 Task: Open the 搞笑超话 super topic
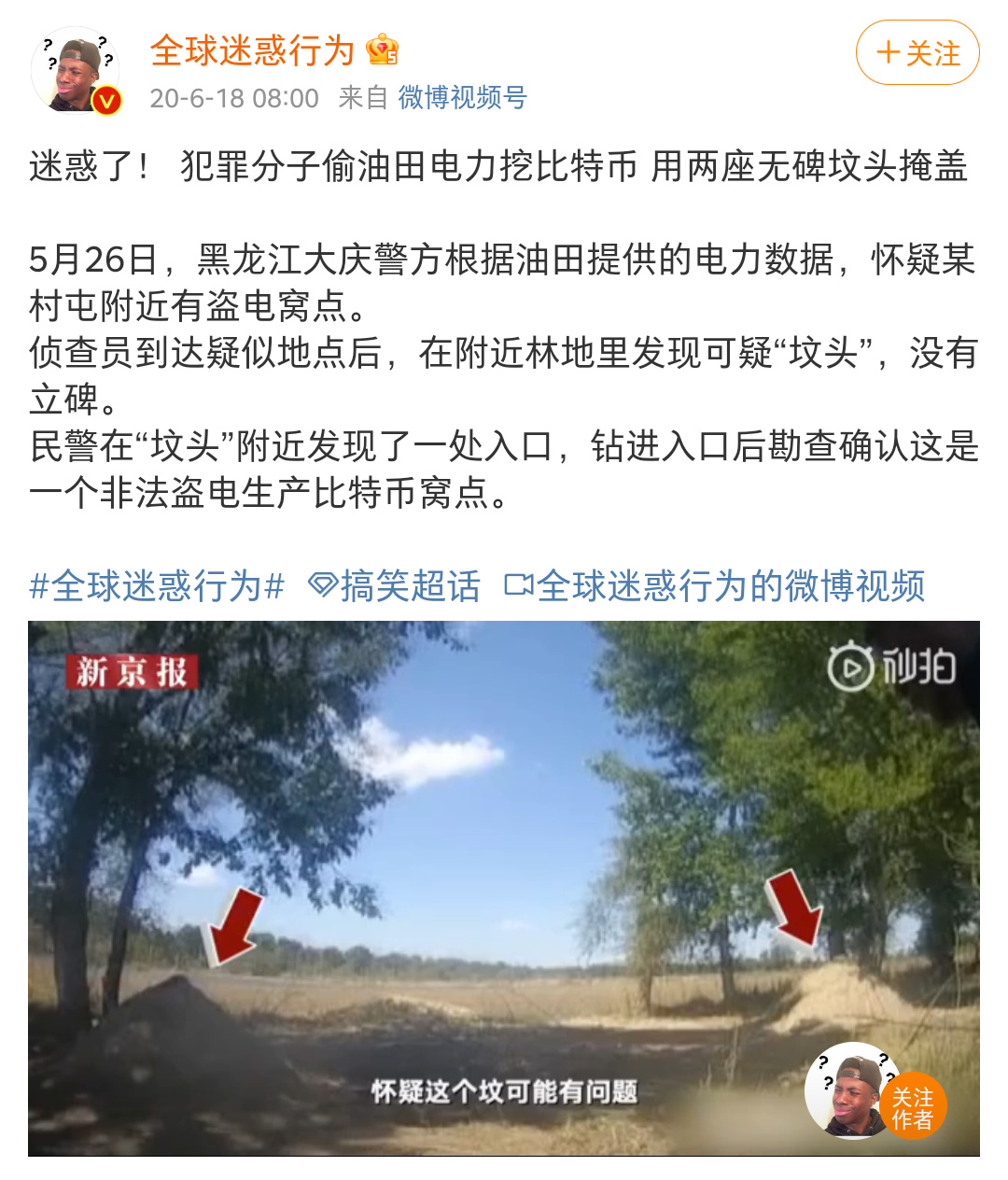pyautogui.click(x=395, y=586)
